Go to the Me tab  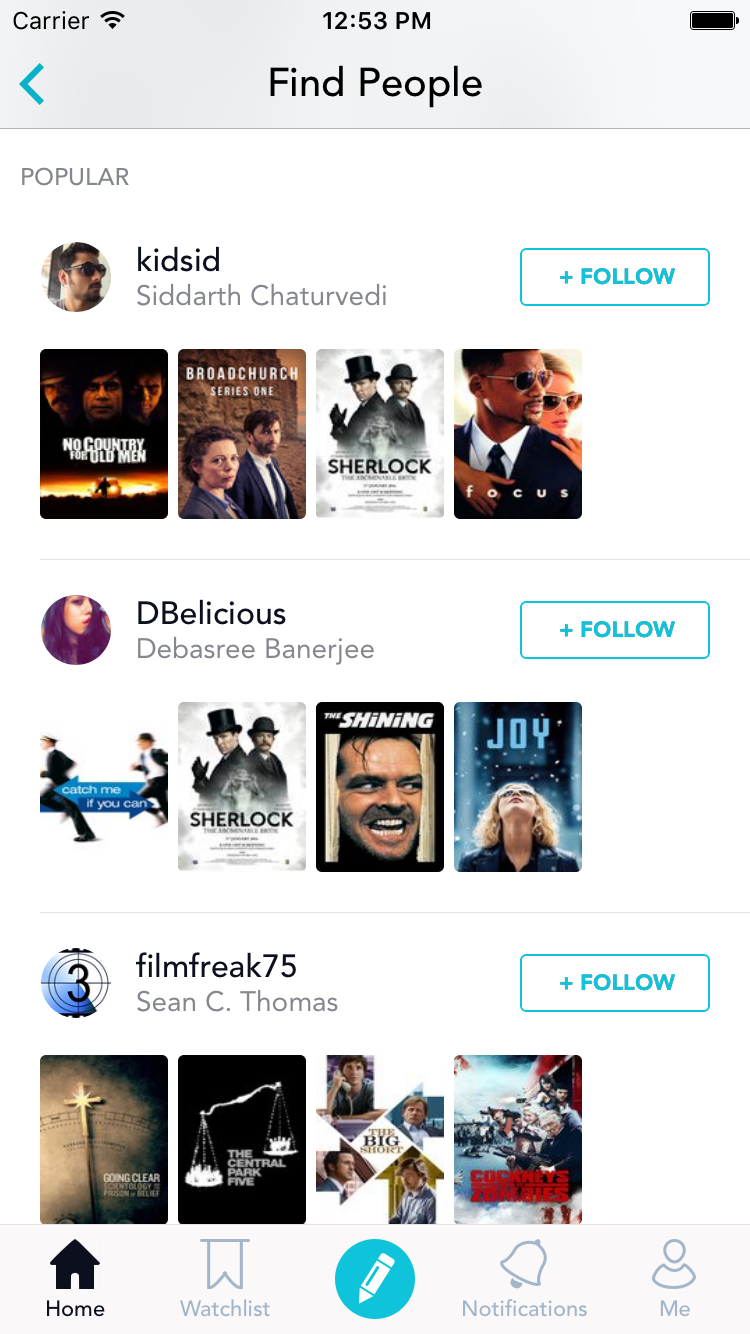click(675, 1280)
